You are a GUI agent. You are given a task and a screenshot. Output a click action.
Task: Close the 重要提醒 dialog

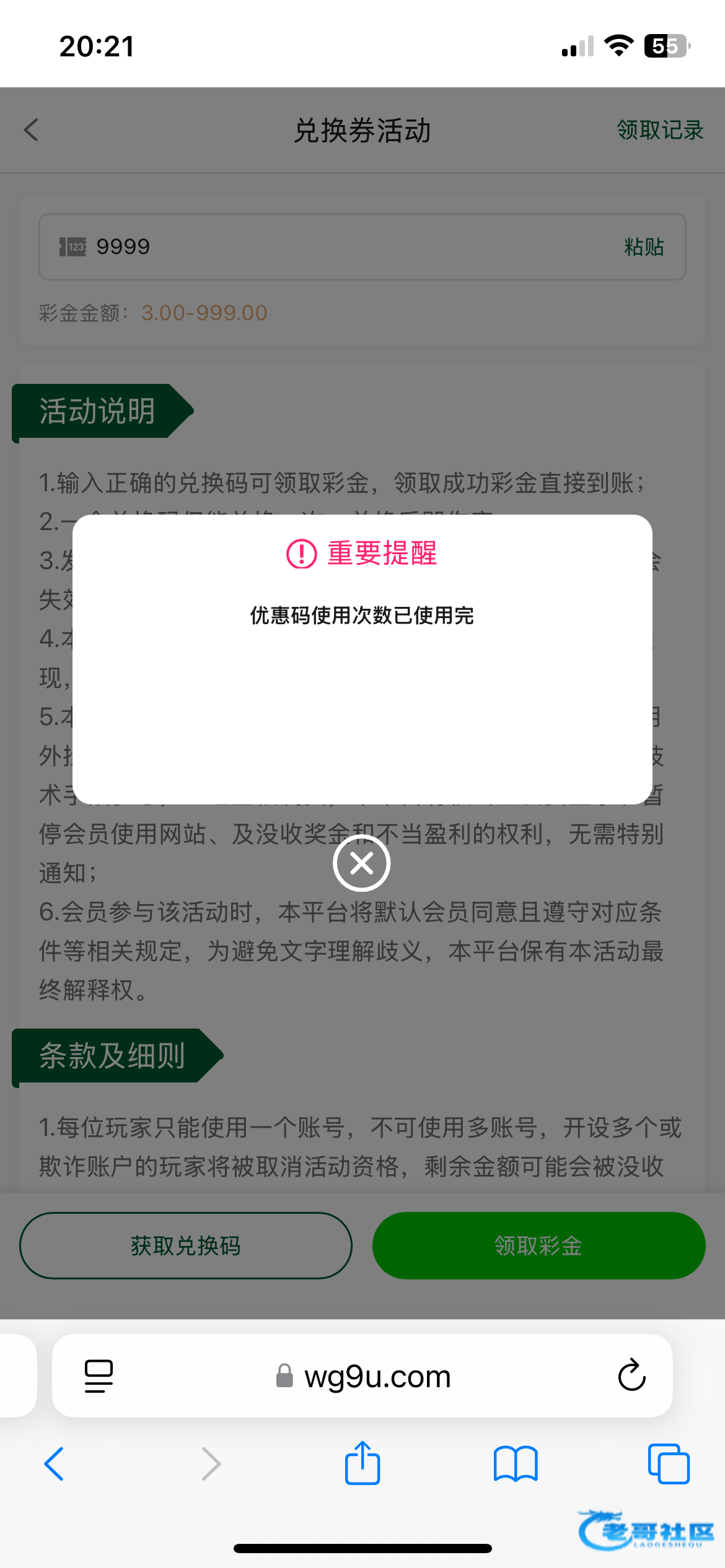tap(361, 863)
